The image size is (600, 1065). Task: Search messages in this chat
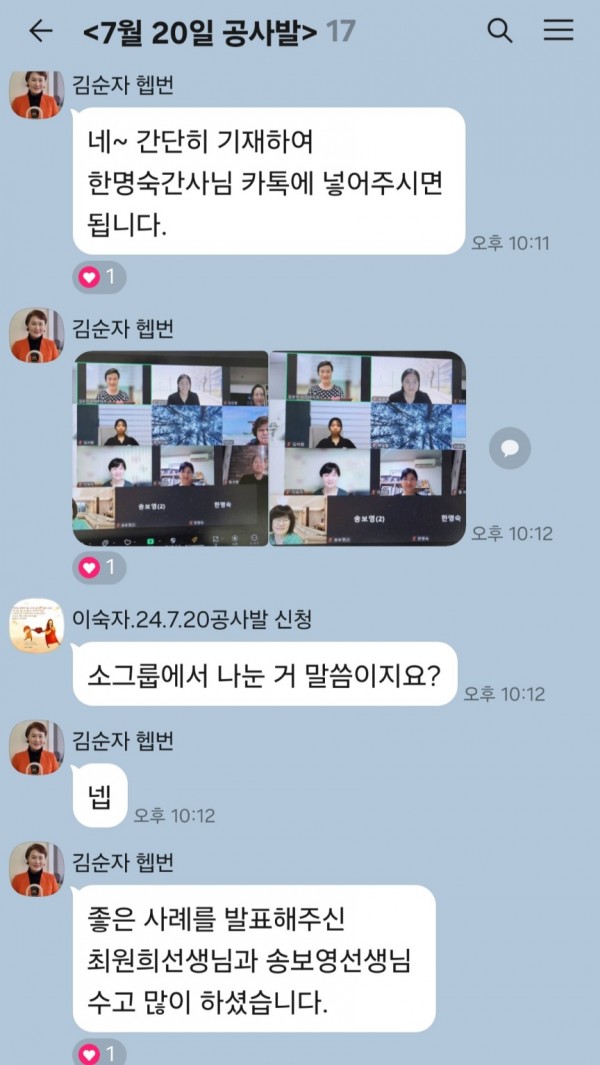click(499, 31)
